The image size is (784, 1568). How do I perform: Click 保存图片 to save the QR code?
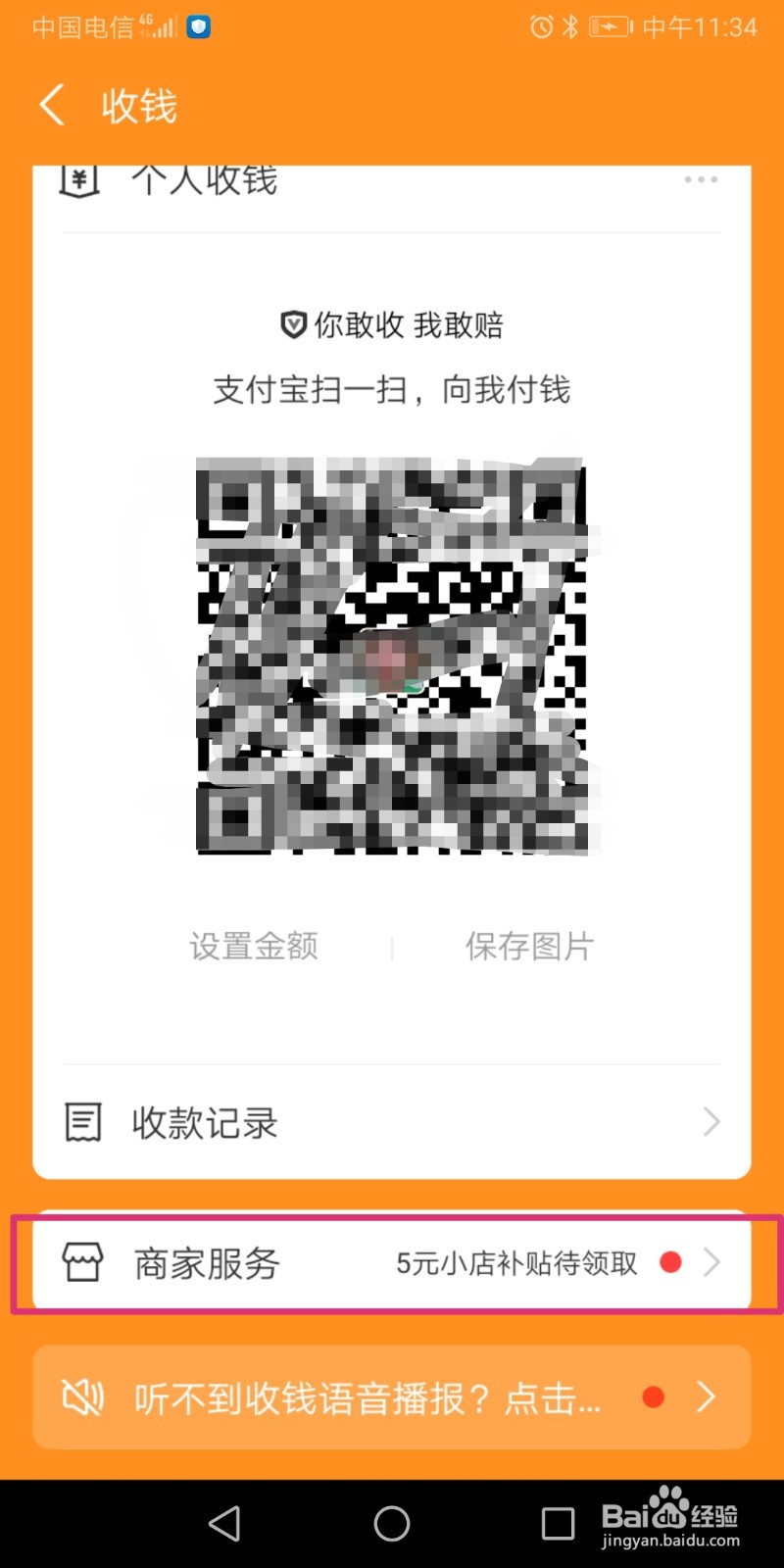pyautogui.click(x=527, y=944)
